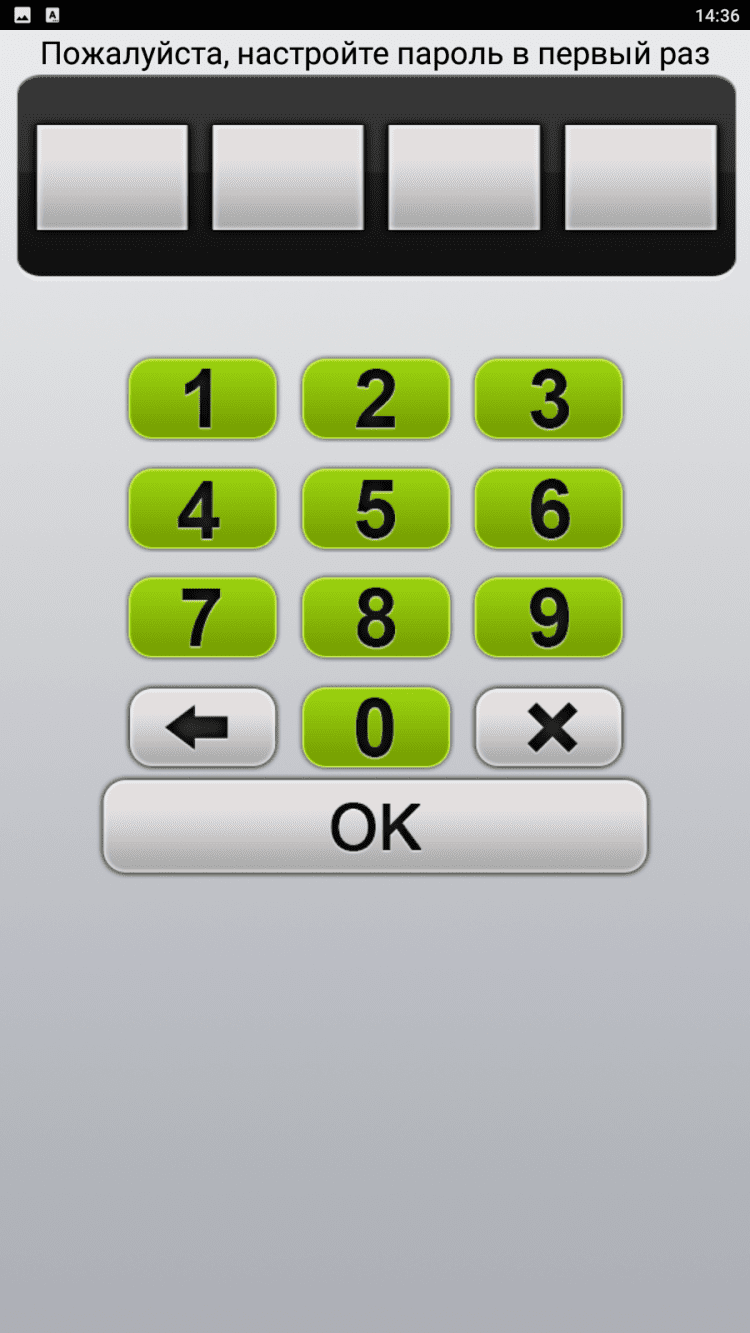Enter digit 1 on the keypad
This screenshot has height=1333, width=750.
tap(202, 398)
